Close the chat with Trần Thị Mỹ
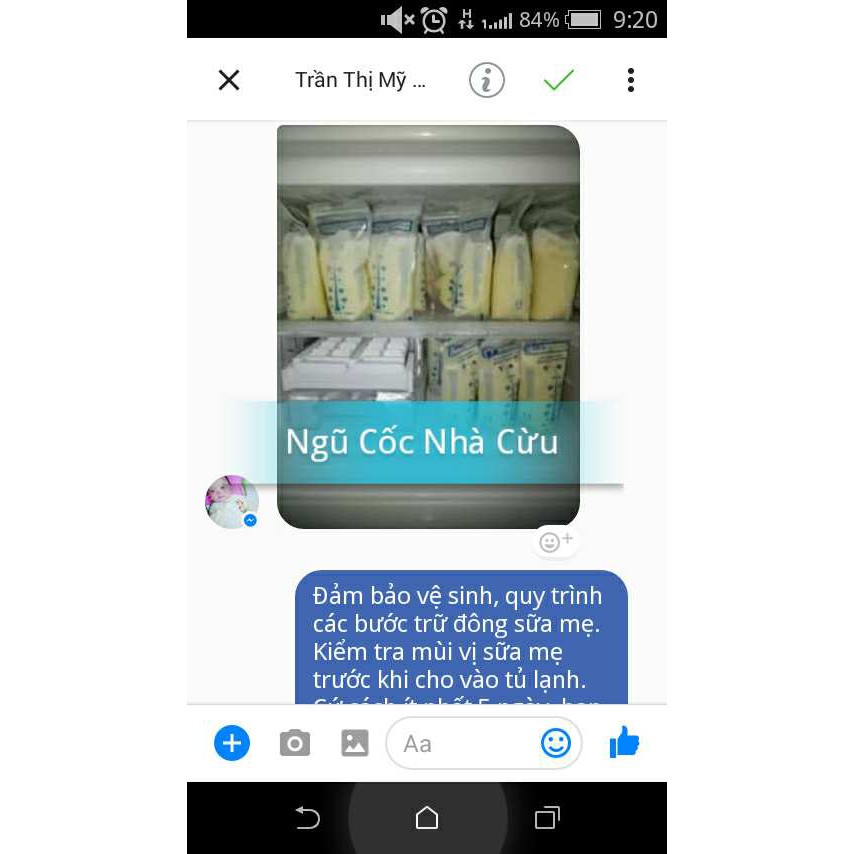 pos(229,80)
